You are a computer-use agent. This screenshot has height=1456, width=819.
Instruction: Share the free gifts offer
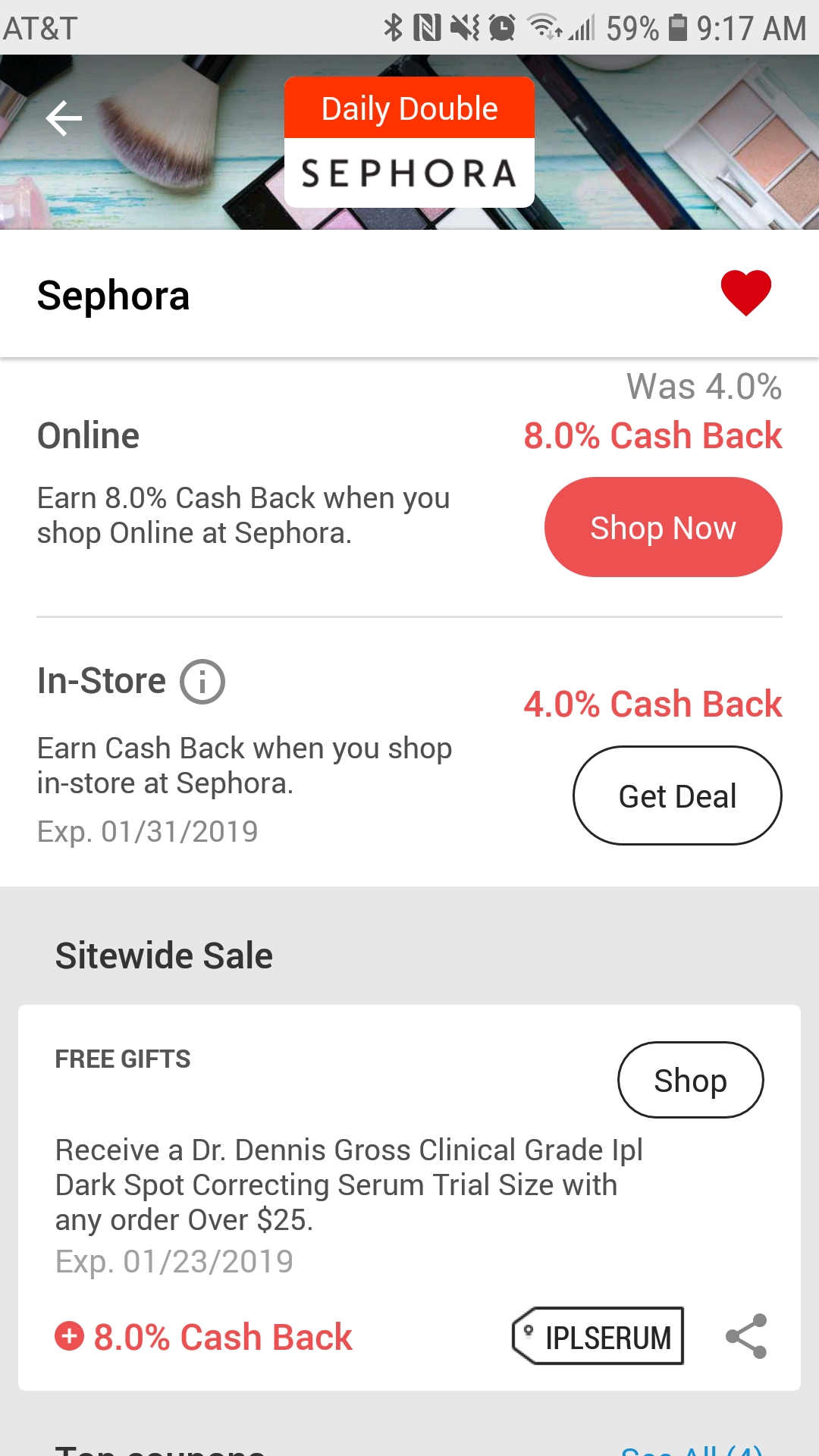click(x=746, y=1336)
